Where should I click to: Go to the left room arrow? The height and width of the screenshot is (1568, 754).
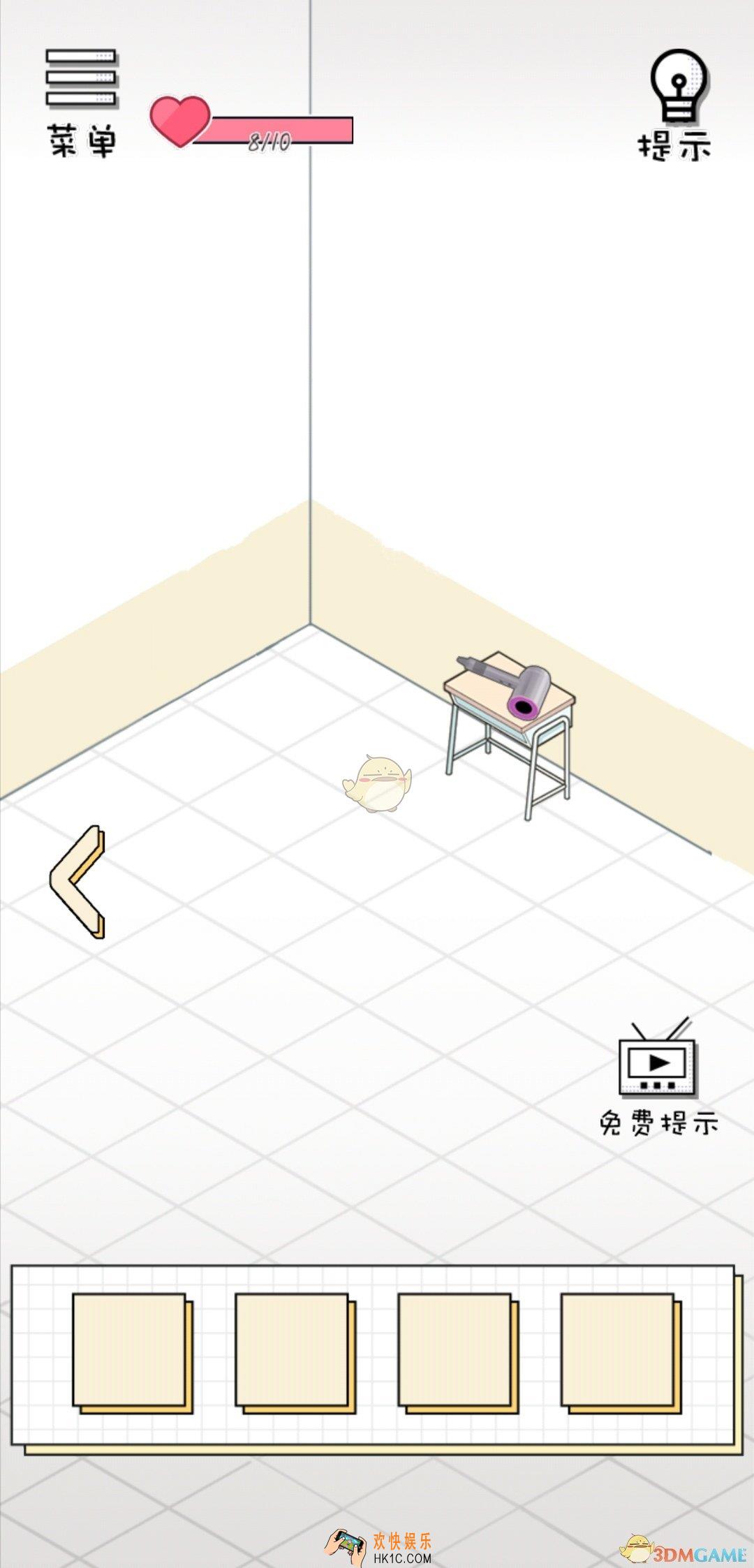[x=78, y=881]
